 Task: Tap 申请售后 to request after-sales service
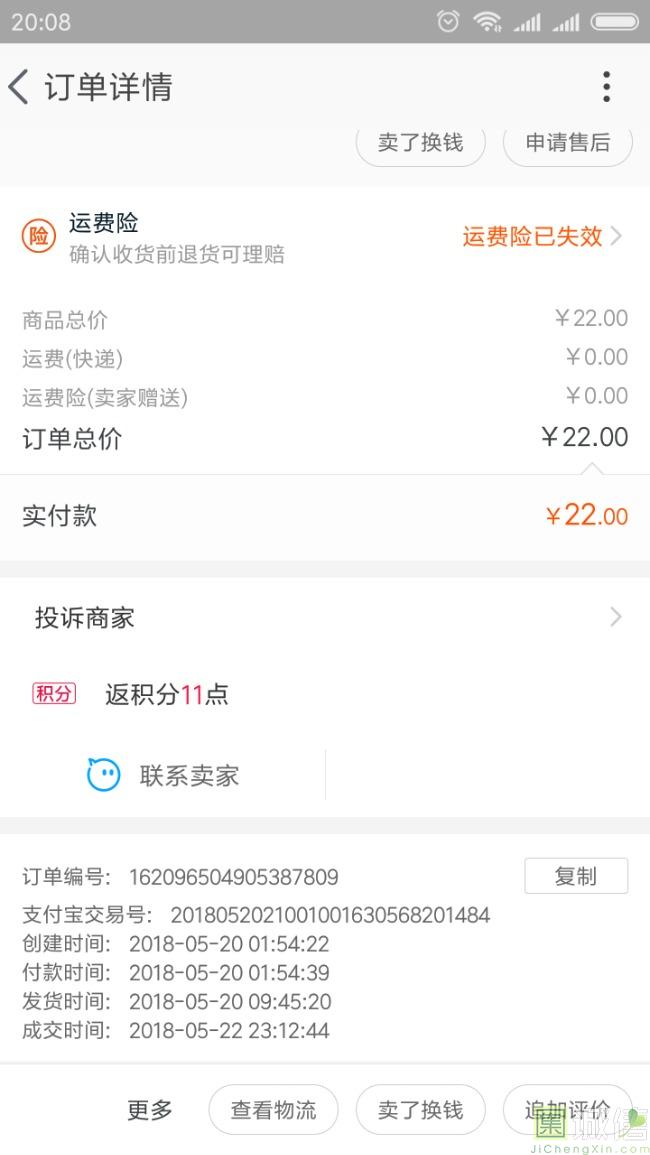point(567,143)
